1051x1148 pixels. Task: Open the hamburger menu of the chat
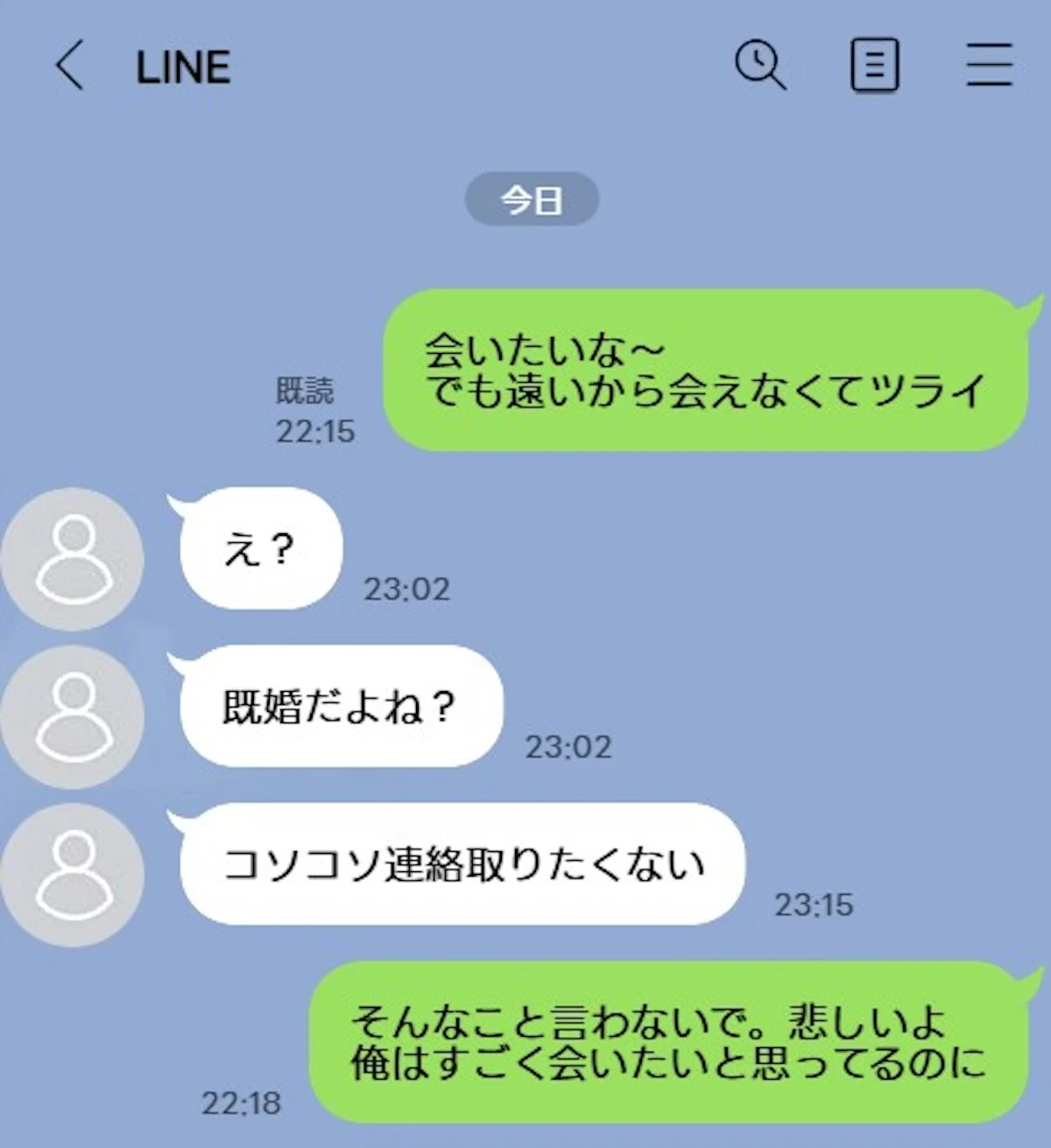[x=990, y=66]
